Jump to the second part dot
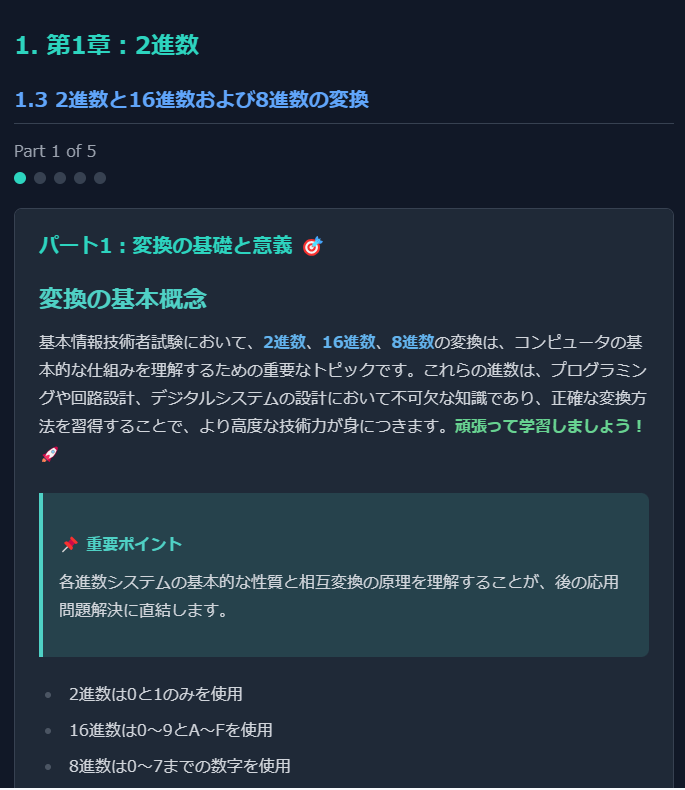Viewport: 685px width, 790px height. click(x=40, y=178)
